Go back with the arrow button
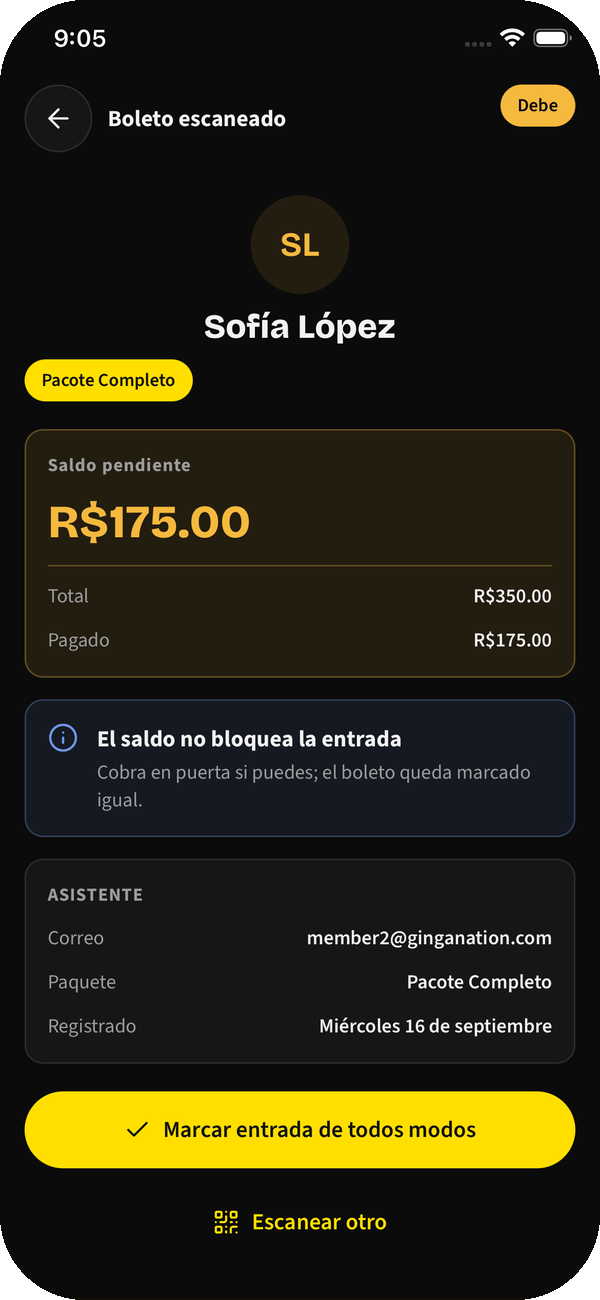The width and height of the screenshot is (600, 1300). tap(58, 118)
